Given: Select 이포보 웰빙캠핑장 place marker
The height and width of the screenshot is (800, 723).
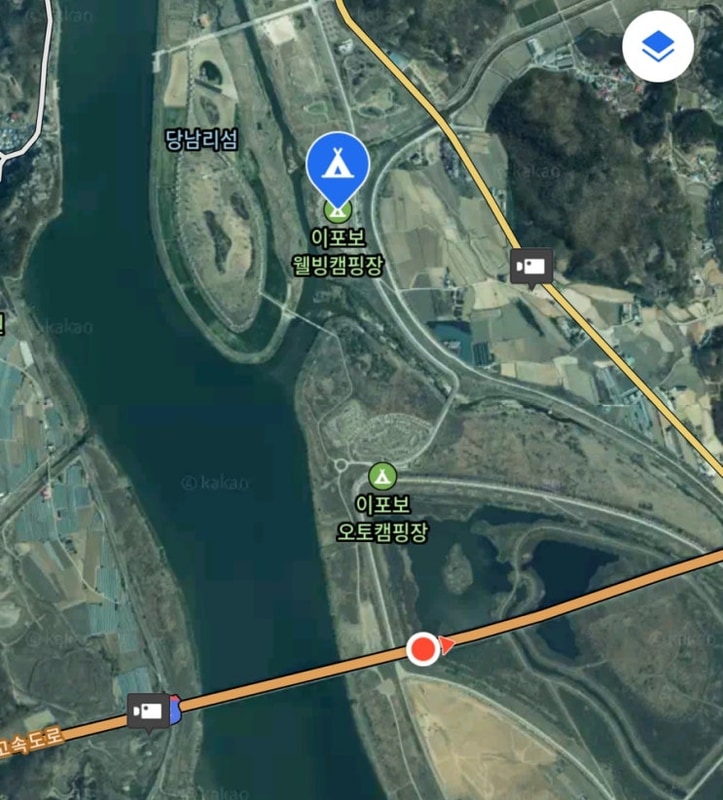Looking at the screenshot, I should pyautogui.click(x=337, y=209).
